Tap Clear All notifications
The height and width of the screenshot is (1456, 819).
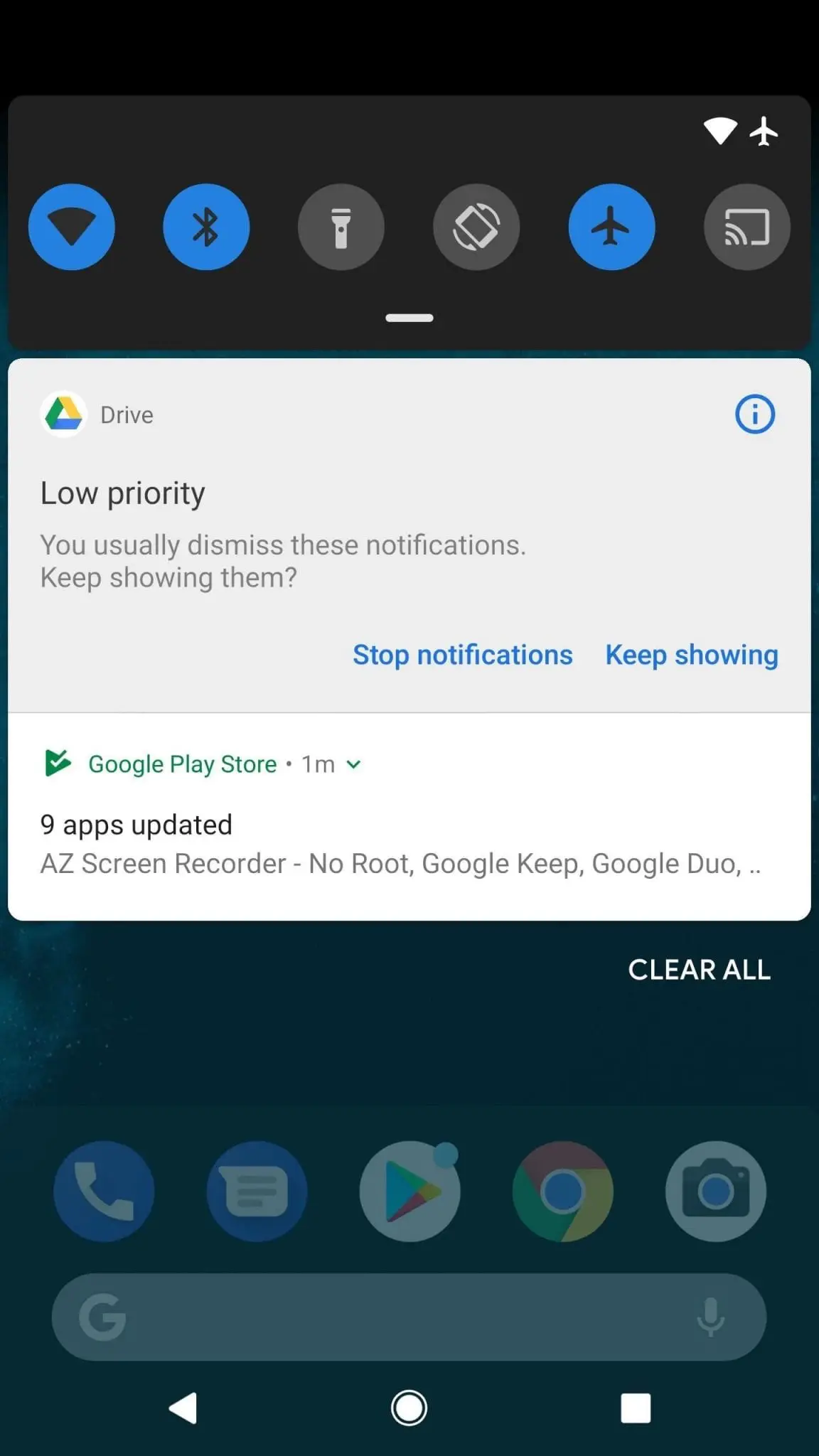(700, 970)
